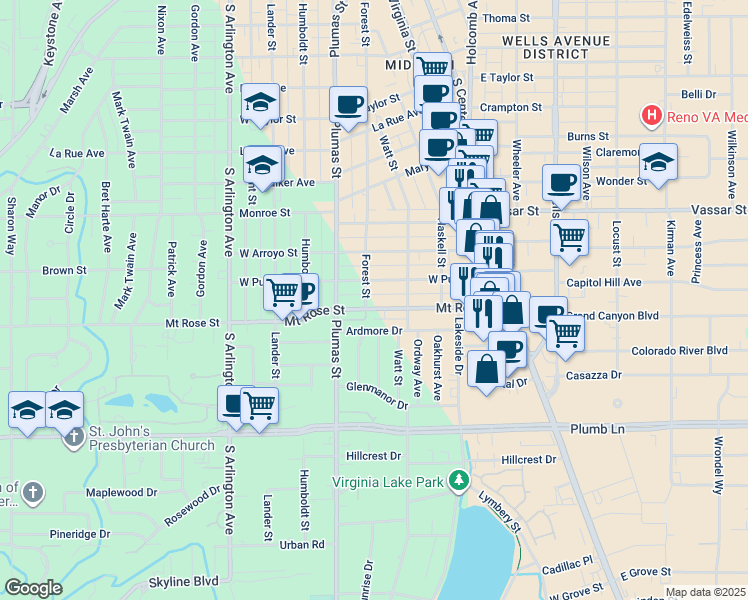Select the grocery cart marker above Plumb Ln near Lander St

click(x=259, y=405)
